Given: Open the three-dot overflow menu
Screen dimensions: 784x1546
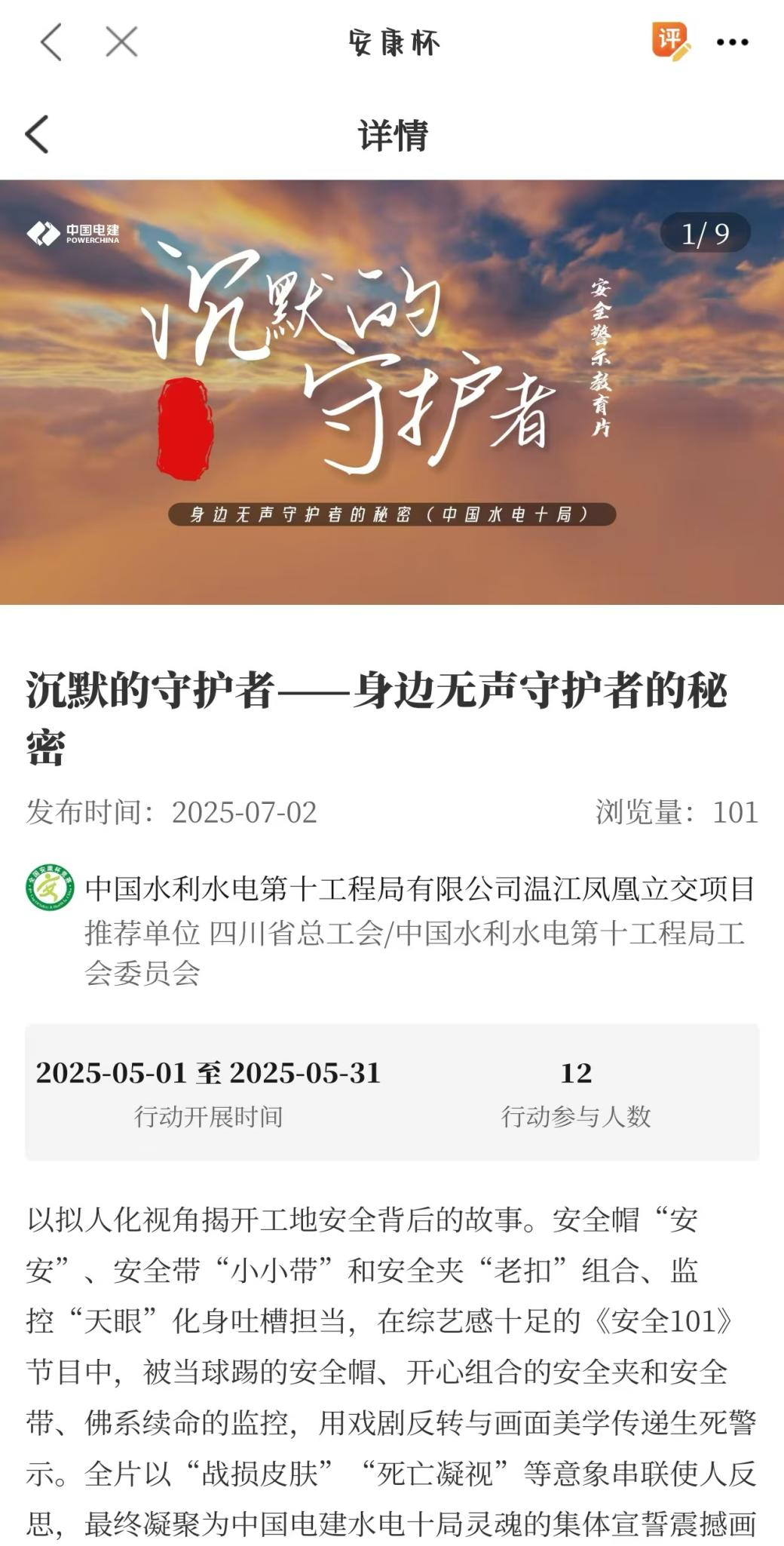Looking at the screenshot, I should (x=732, y=42).
